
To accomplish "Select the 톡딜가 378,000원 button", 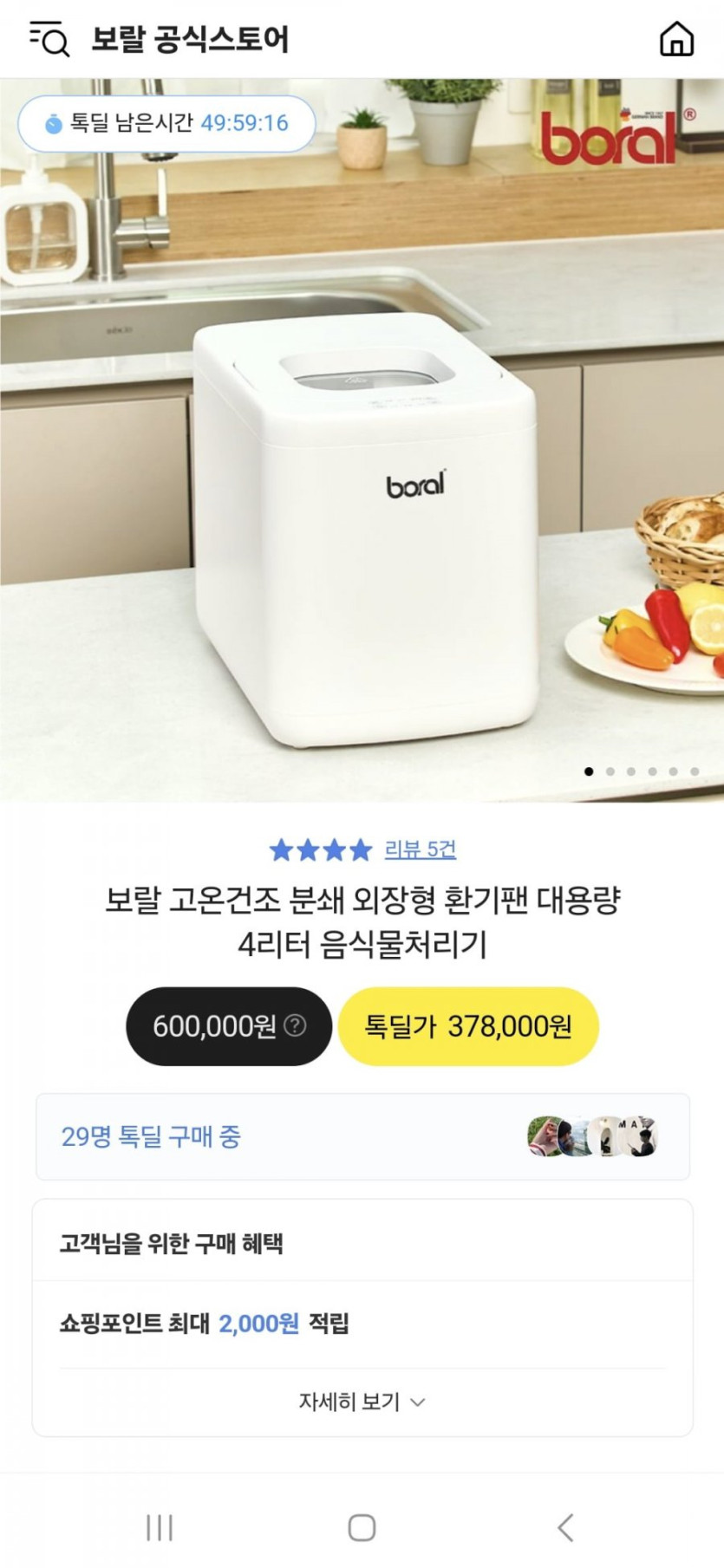I will tap(468, 1026).
